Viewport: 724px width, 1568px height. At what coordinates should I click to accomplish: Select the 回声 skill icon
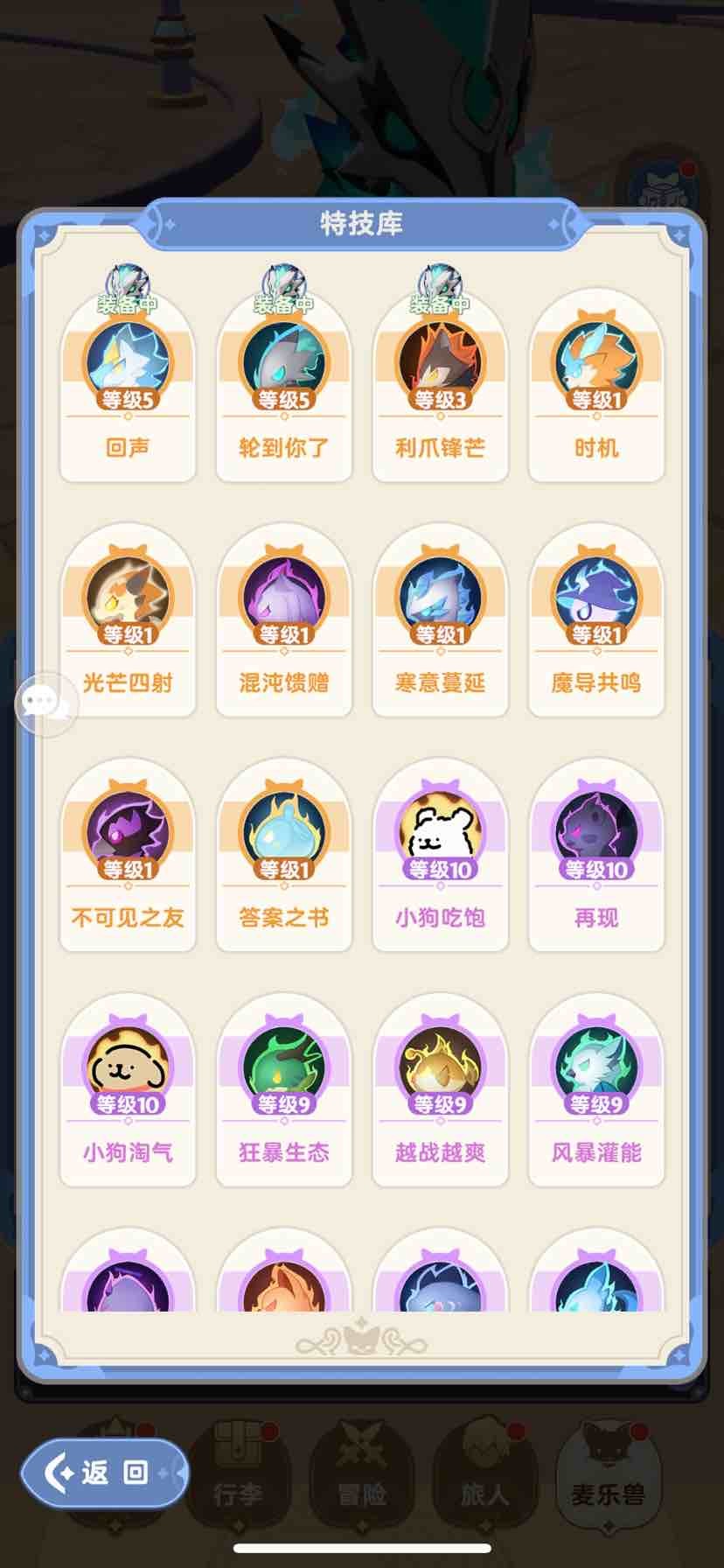click(126, 361)
